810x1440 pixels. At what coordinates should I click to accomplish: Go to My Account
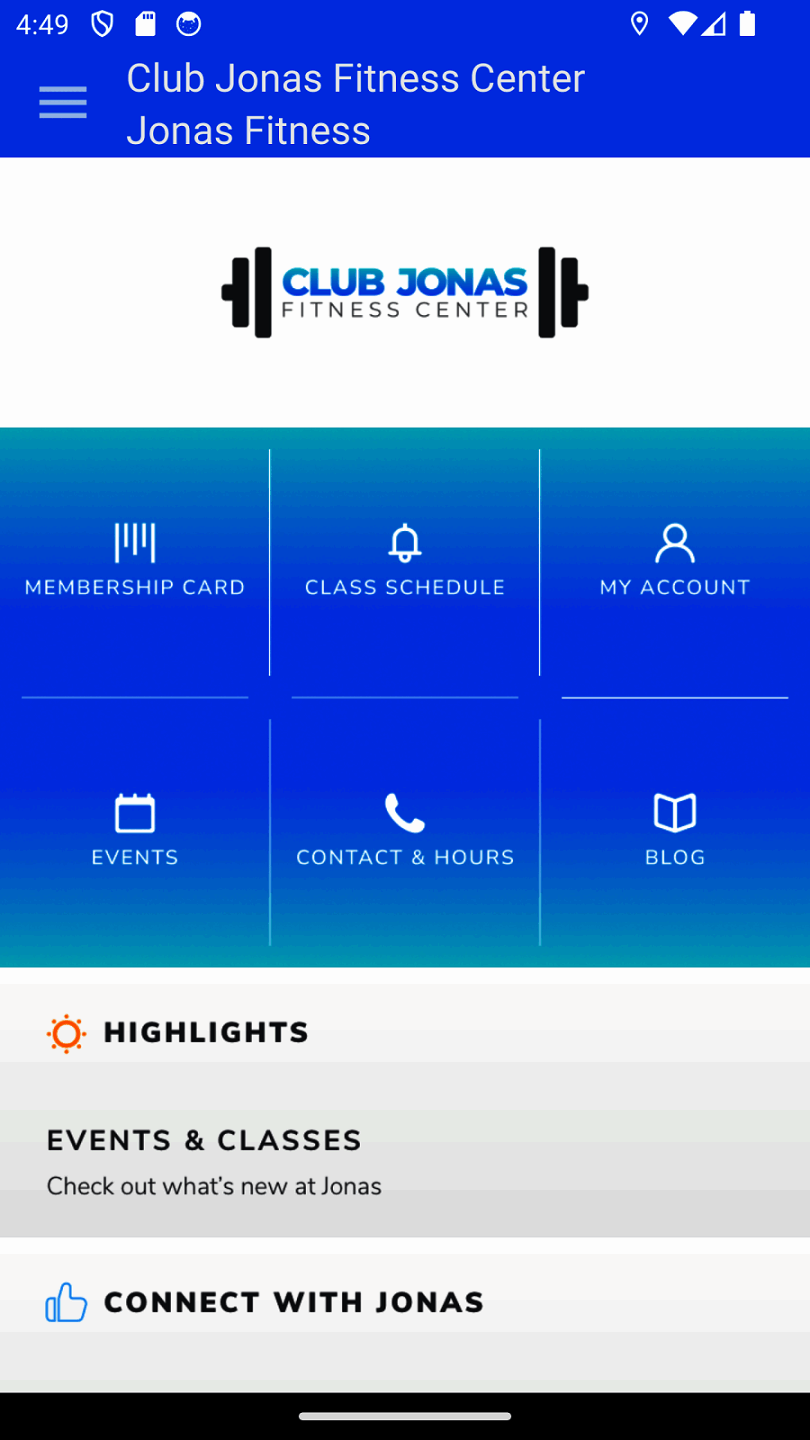pyautogui.click(x=675, y=562)
